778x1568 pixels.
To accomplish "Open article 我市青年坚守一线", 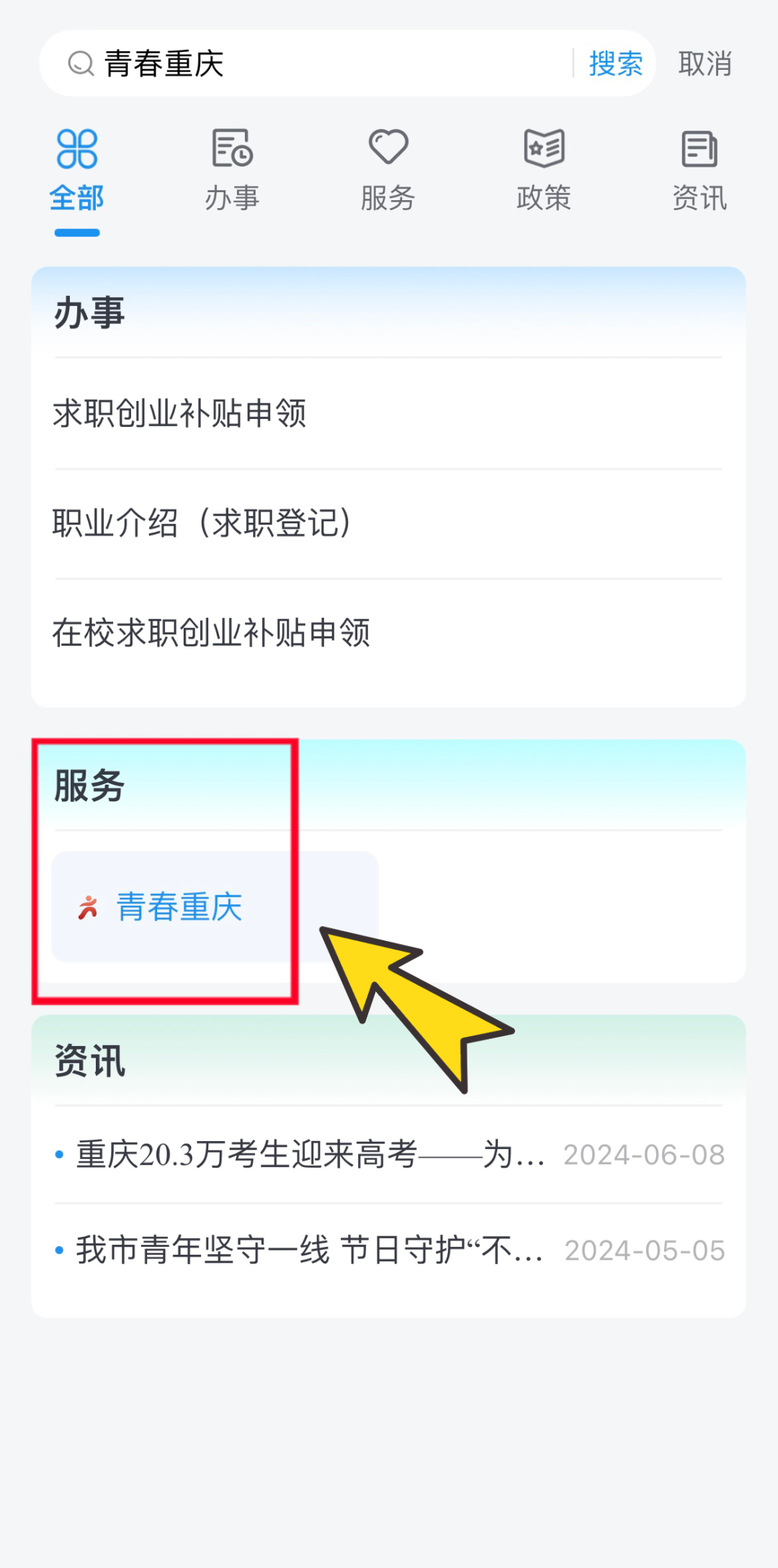I will [x=310, y=1251].
